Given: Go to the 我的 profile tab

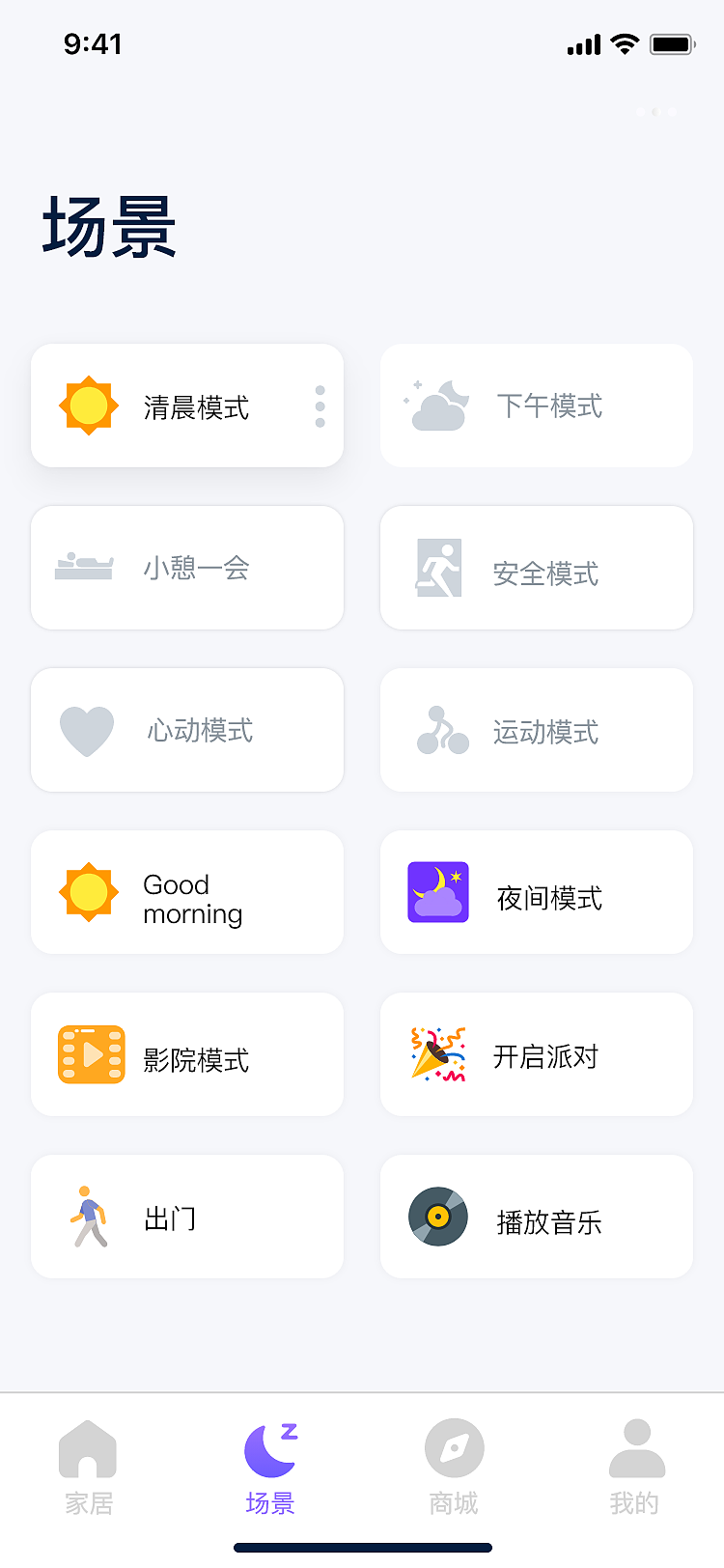Looking at the screenshot, I should tap(635, 1466).
